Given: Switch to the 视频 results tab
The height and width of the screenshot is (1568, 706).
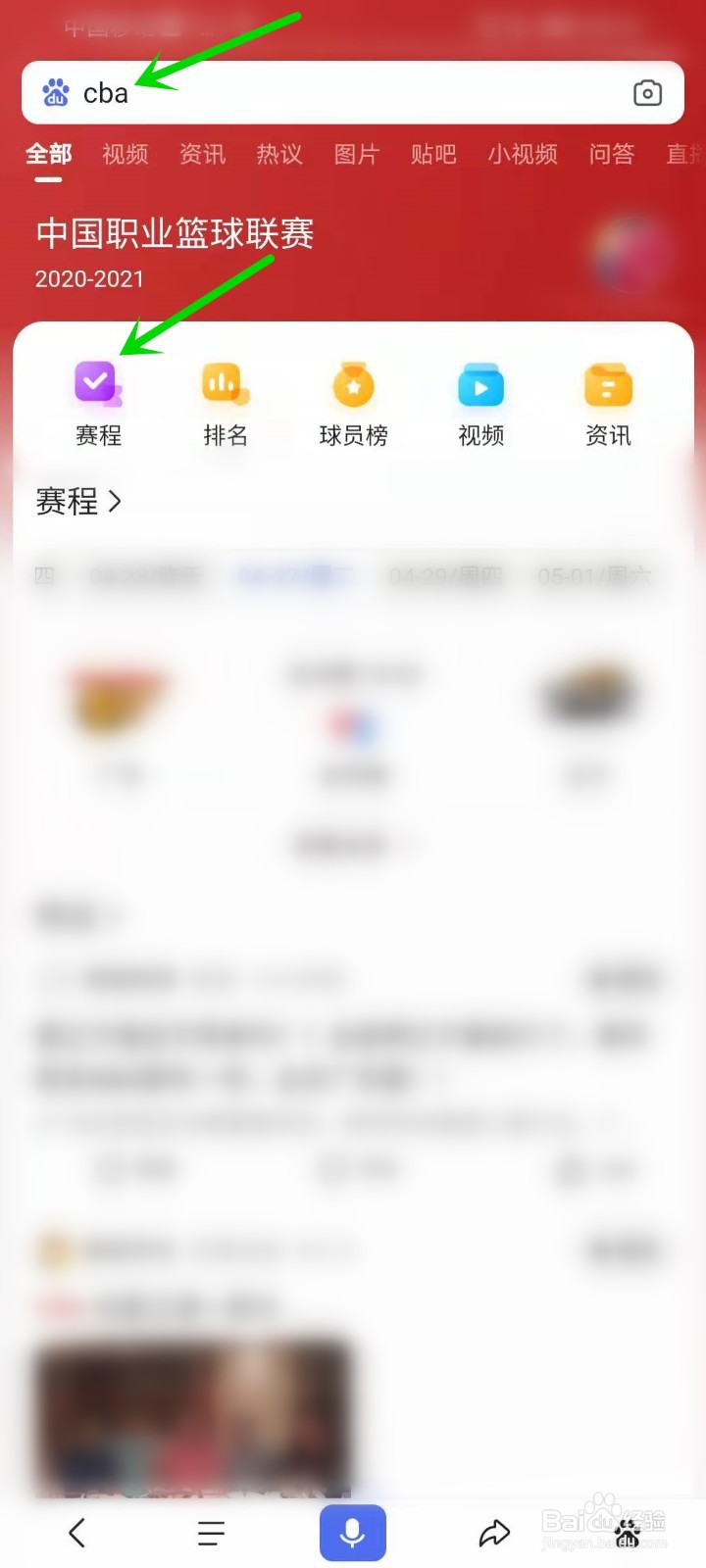Looking at the screenshot, I should click(x=125, y=154).
